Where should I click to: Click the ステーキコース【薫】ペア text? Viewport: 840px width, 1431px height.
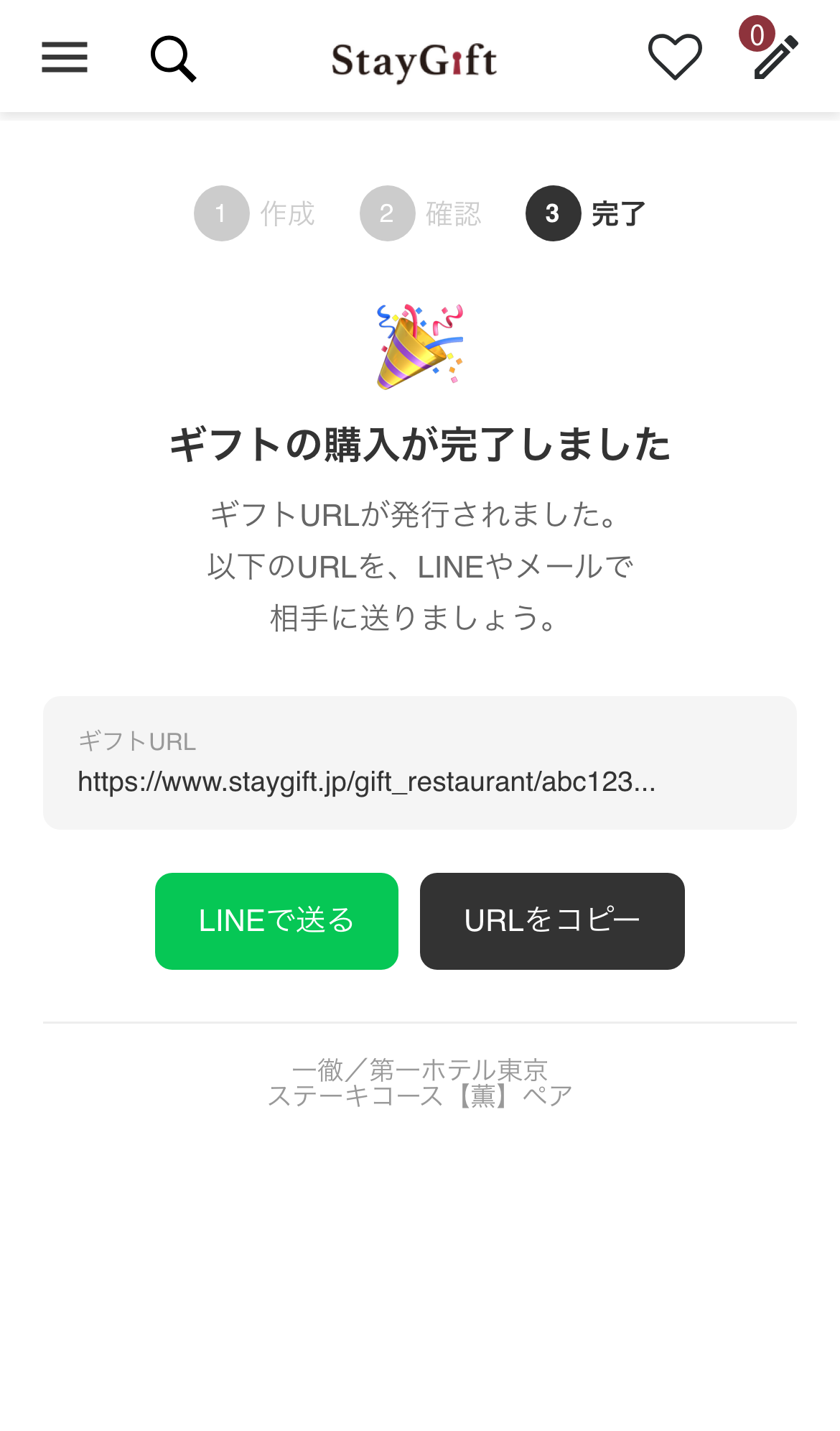point(420,1096)
